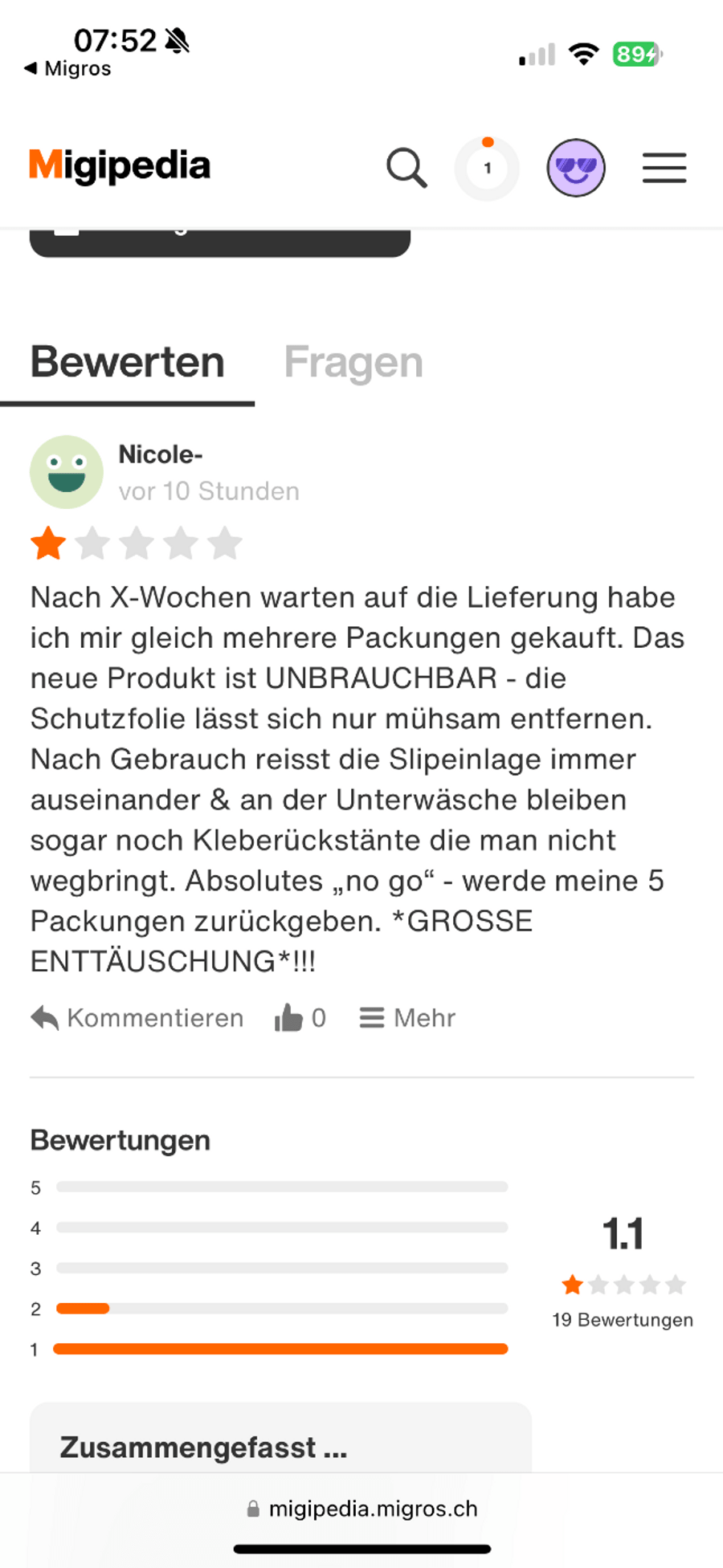Return to the Migros app
The width and height of the screenshot is (723, 1568).
point(67,69)
